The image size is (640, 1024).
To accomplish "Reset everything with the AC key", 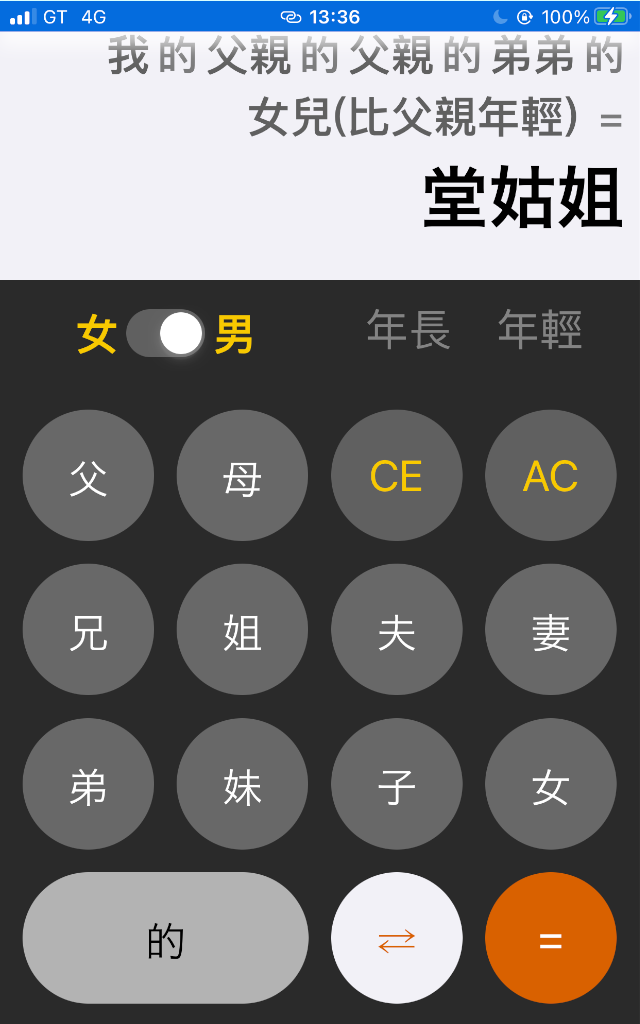I will [x=550, y=476].
